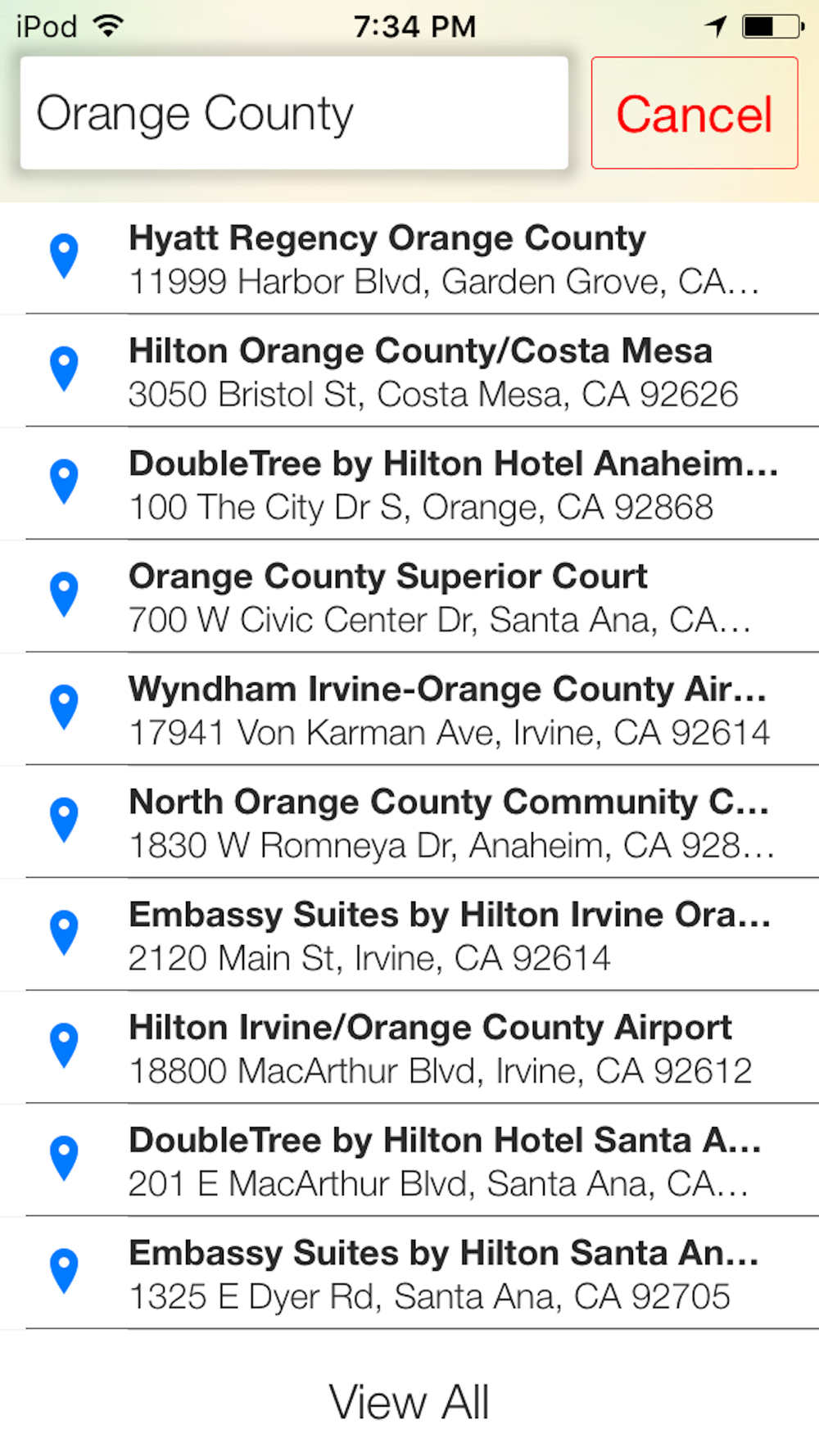
Task: Choose DoubleTree on 201 E MacArthur Blvd
Action: 409,1161
